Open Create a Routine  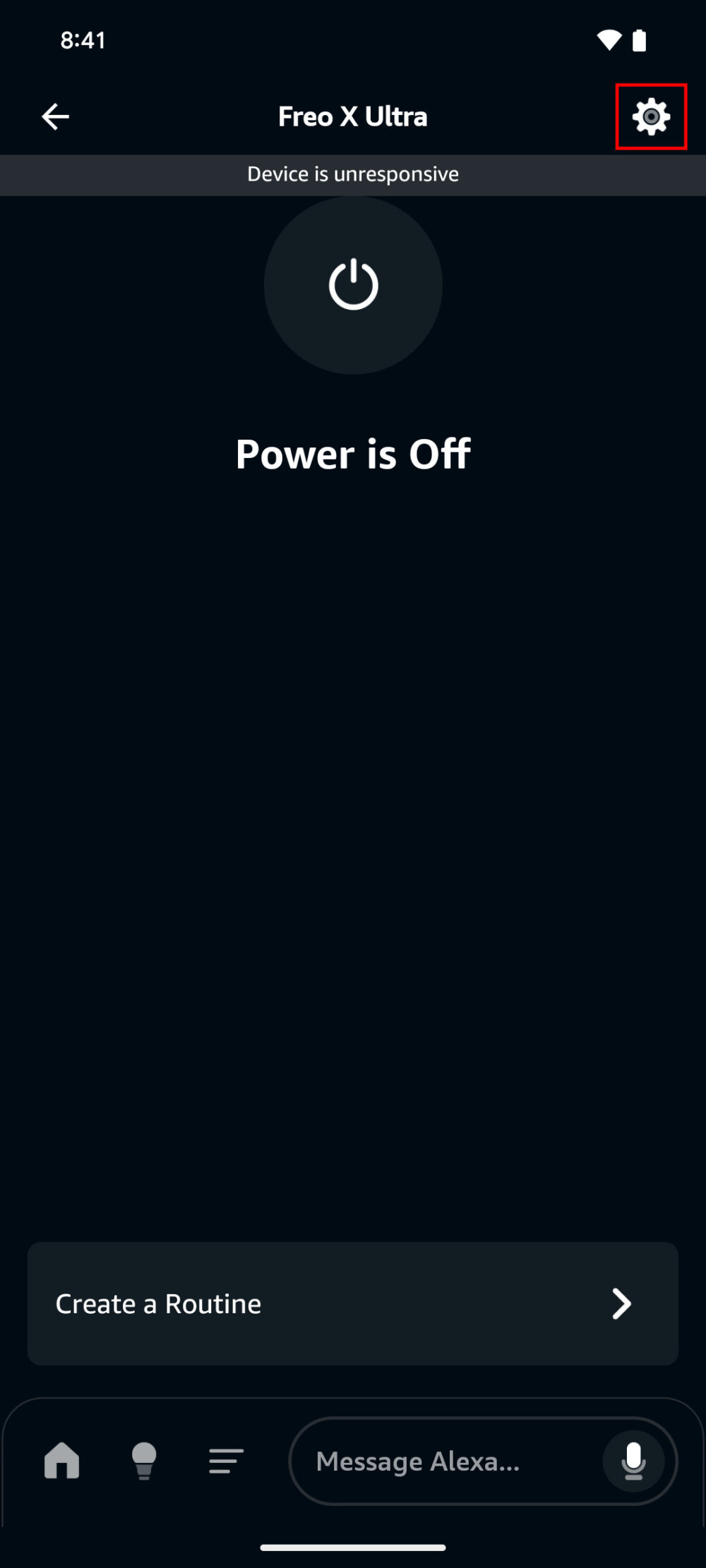(353, 1303)
